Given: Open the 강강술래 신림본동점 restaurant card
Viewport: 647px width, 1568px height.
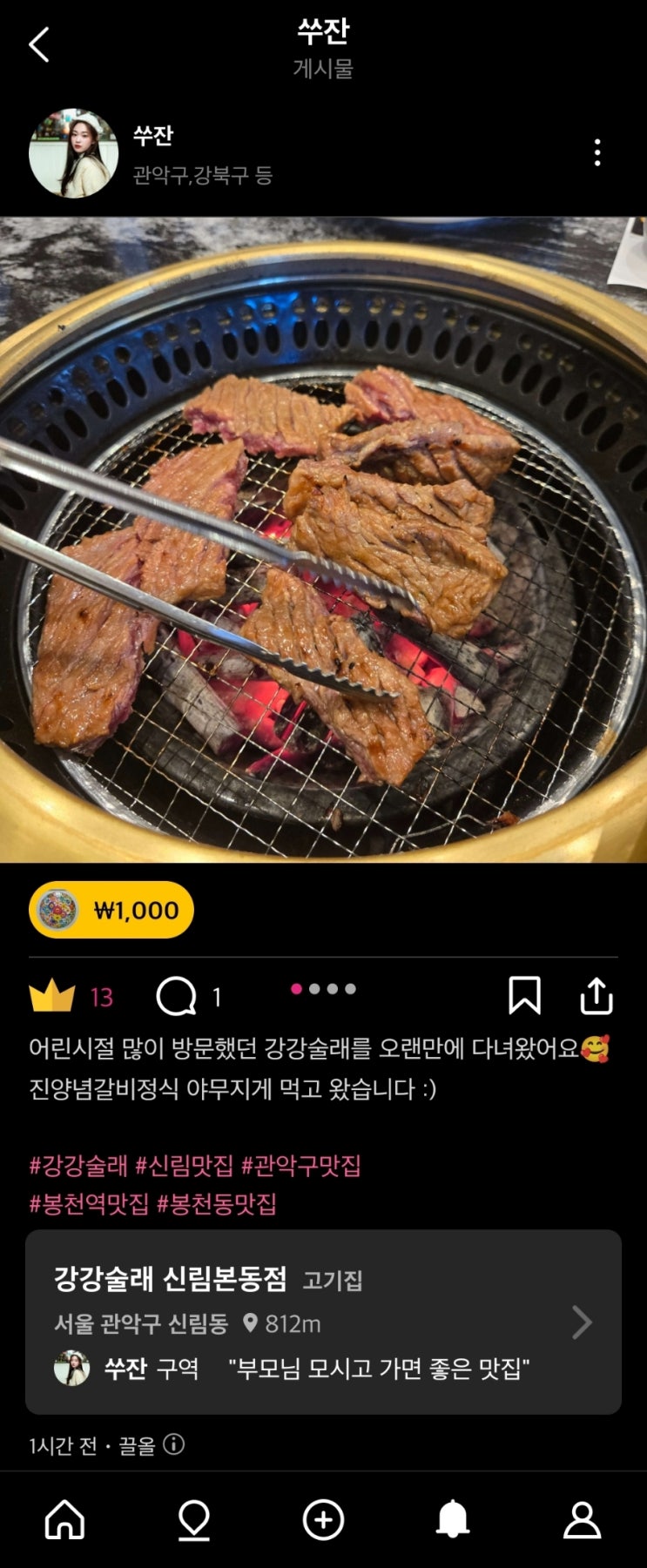Looking at the screenshot, I should tap(323, 1322).
